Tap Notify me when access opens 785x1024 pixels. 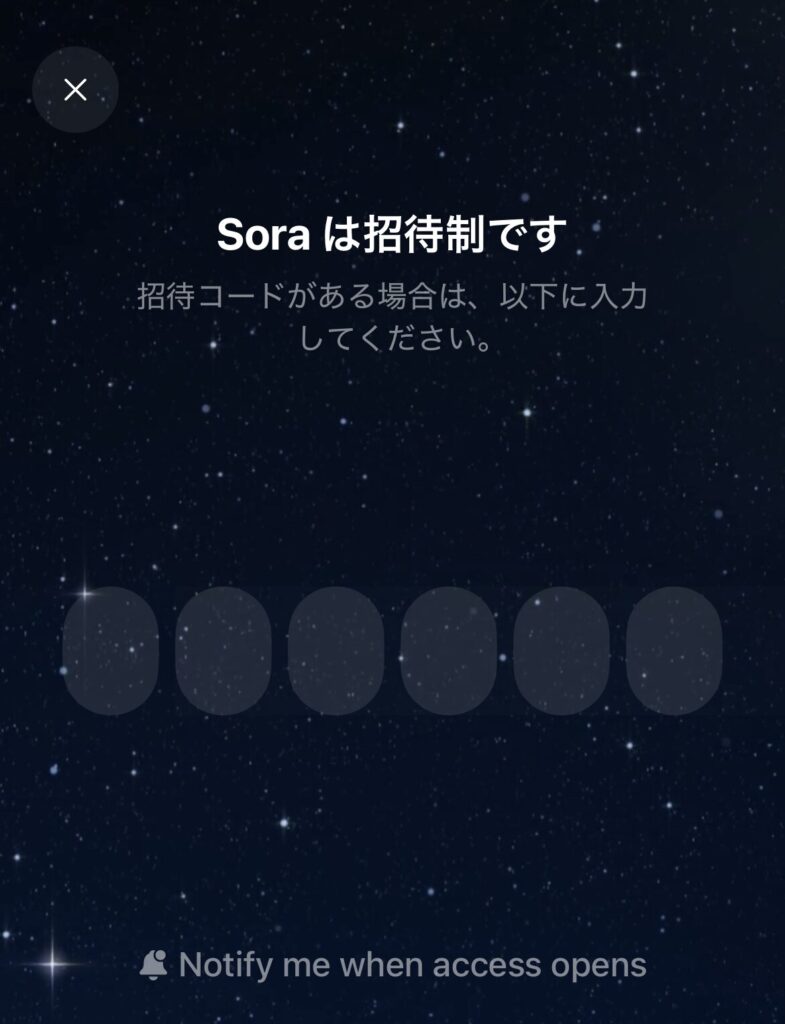point(394,965)
